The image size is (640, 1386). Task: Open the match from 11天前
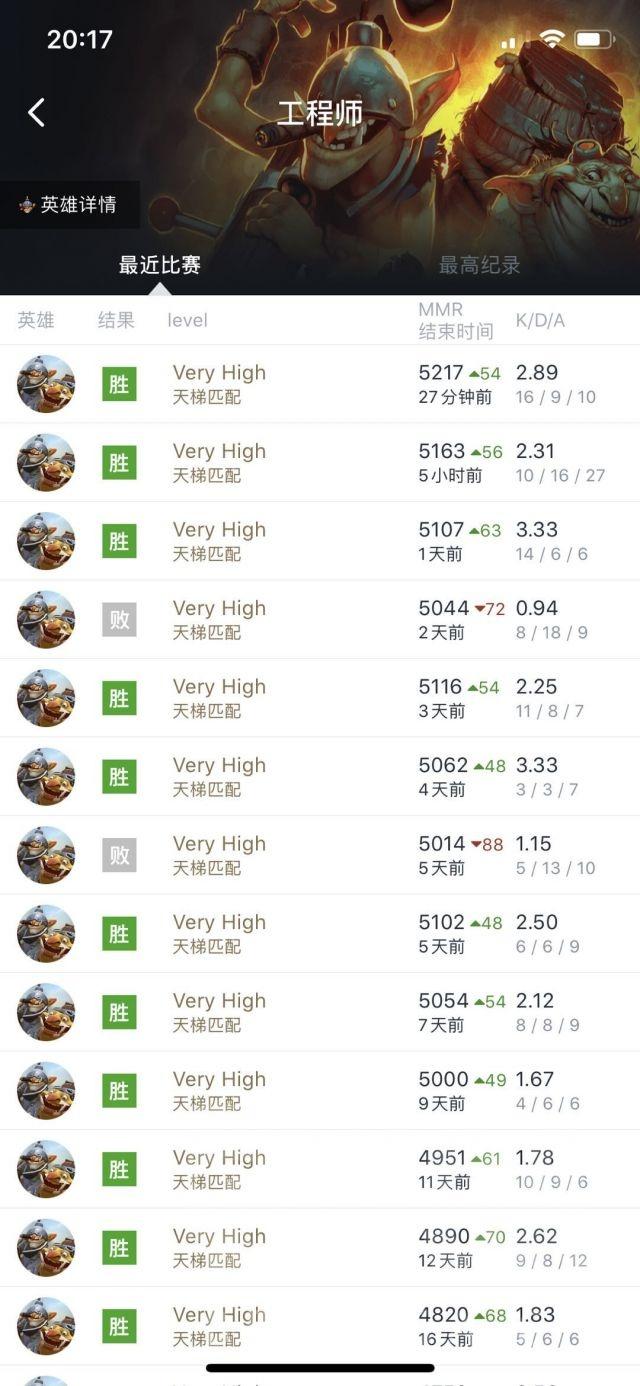pyautogui.click(x=320, y=1169)
